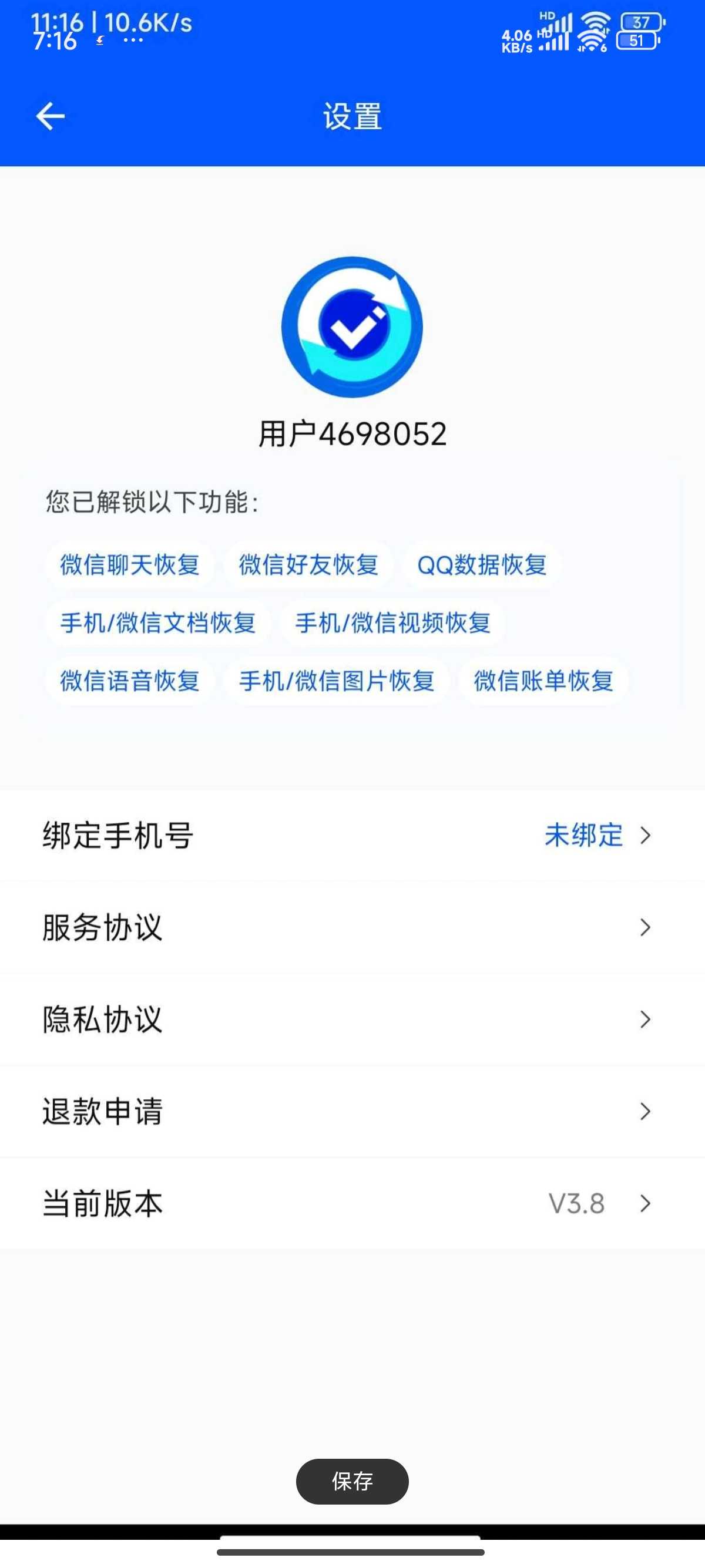Check 当前版本 V3.8 row
Viewport: 705px width, 1568px height.
[352, 1203]
